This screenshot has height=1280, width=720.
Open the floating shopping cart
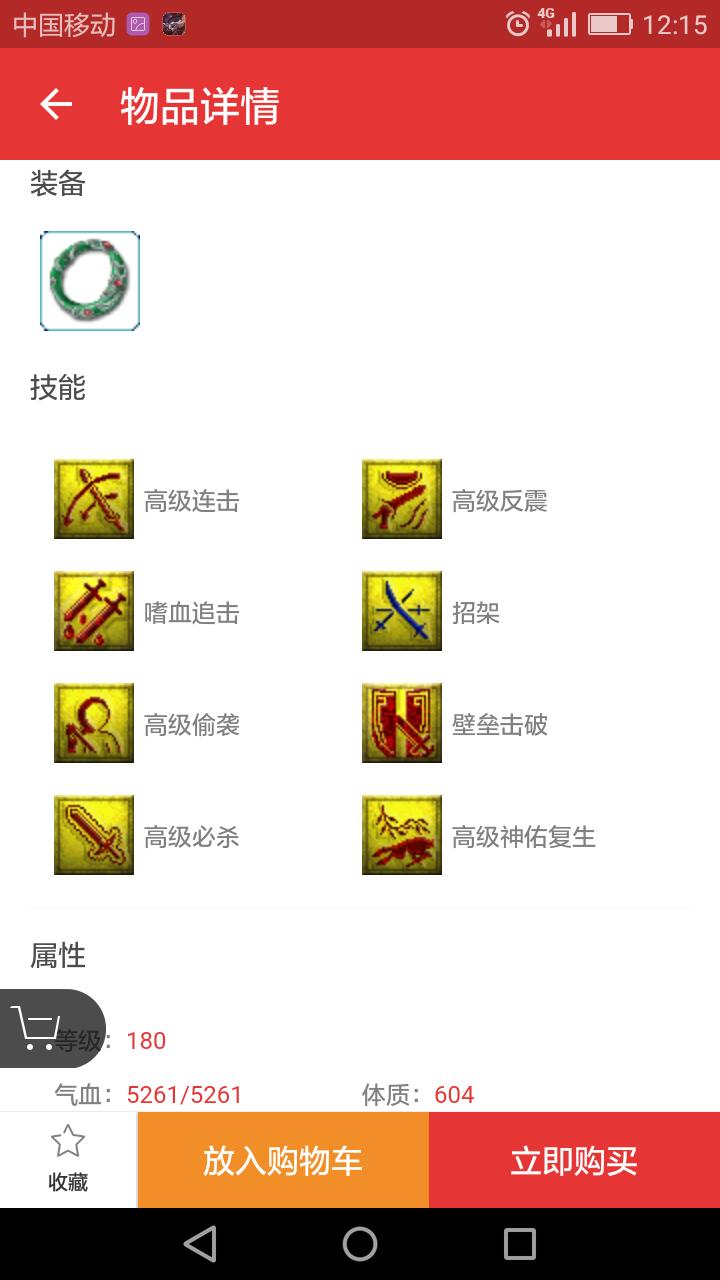click(40, 1028)
